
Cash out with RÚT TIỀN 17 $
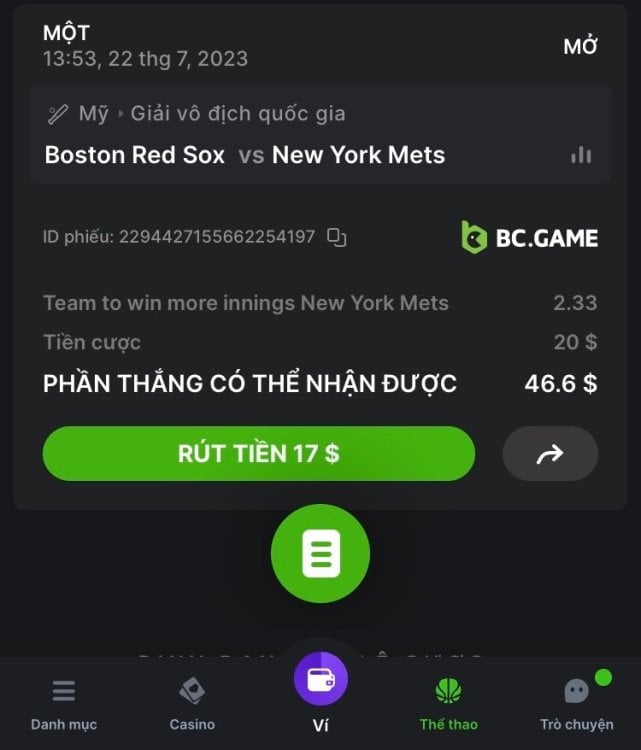click(x=258, y=454)
